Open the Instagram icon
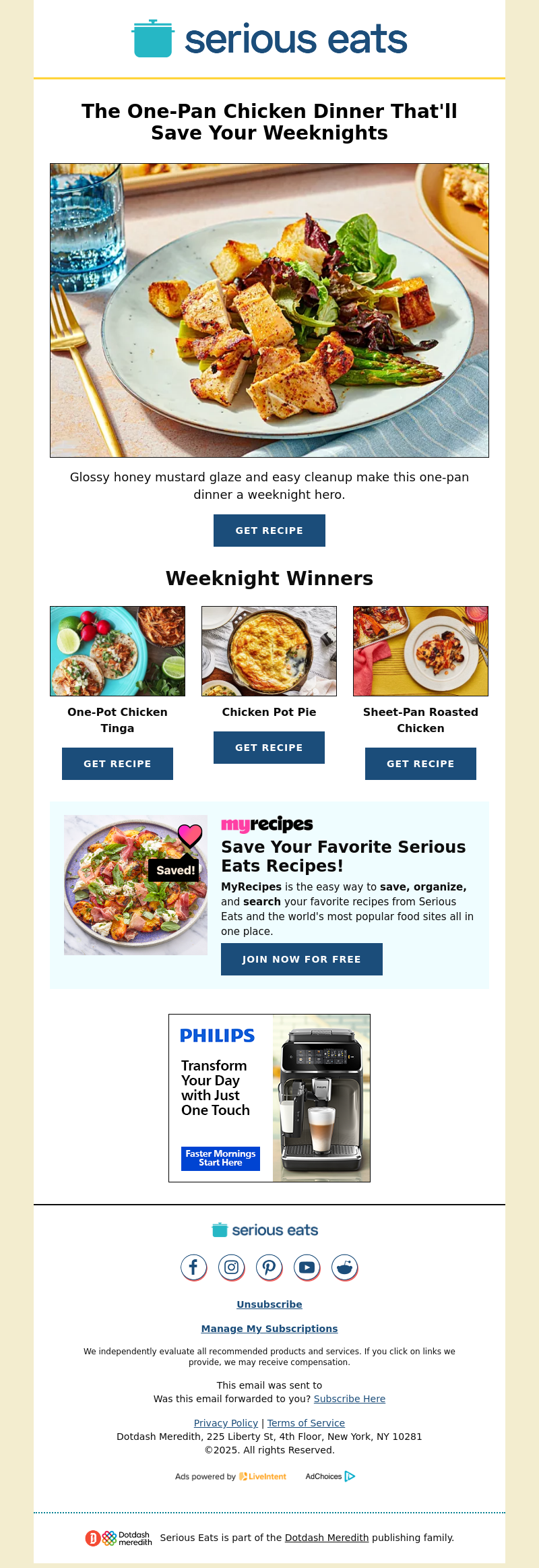 pyautogui.click(x=231, y=1267)
